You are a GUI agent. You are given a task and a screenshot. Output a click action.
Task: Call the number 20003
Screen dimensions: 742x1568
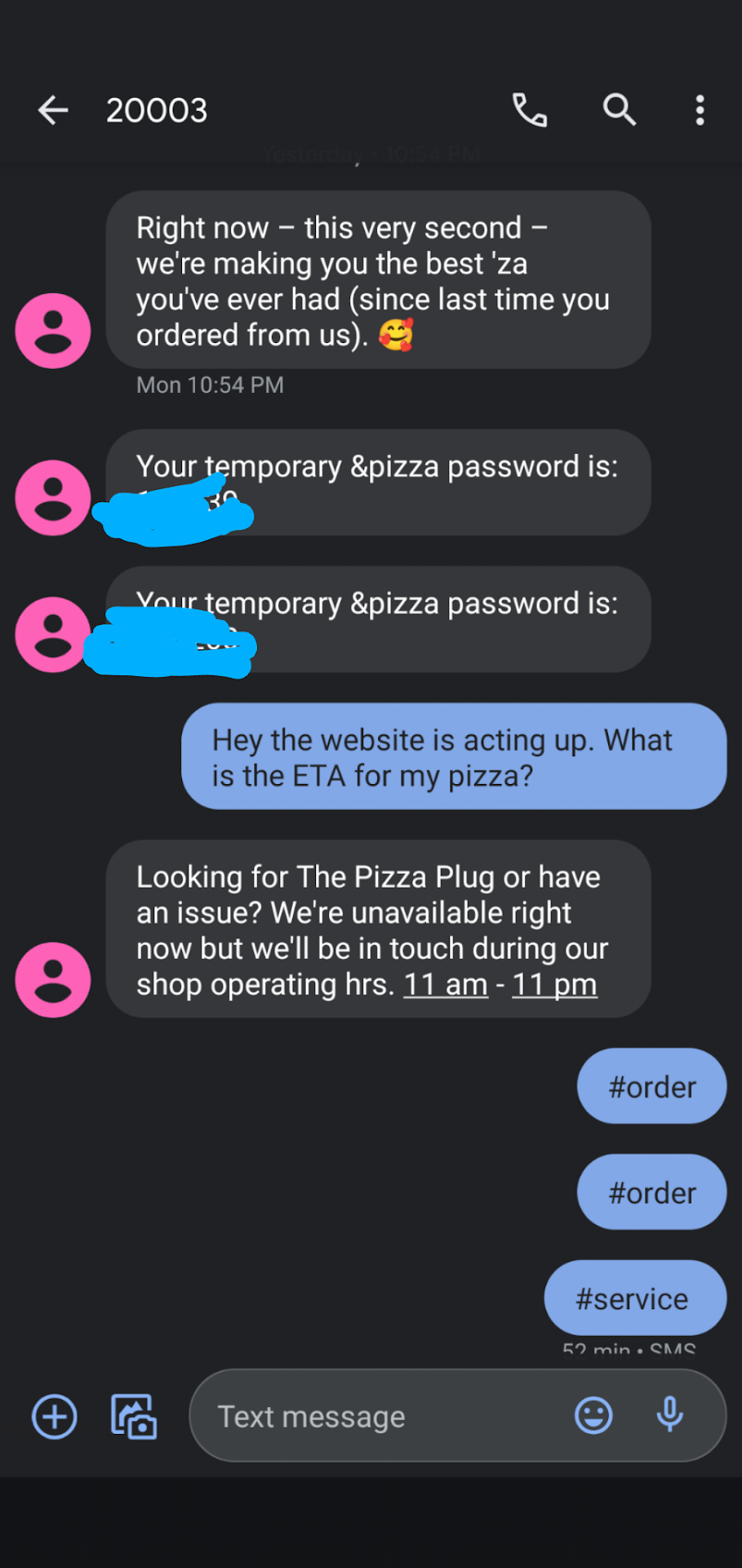click(529, 109)
